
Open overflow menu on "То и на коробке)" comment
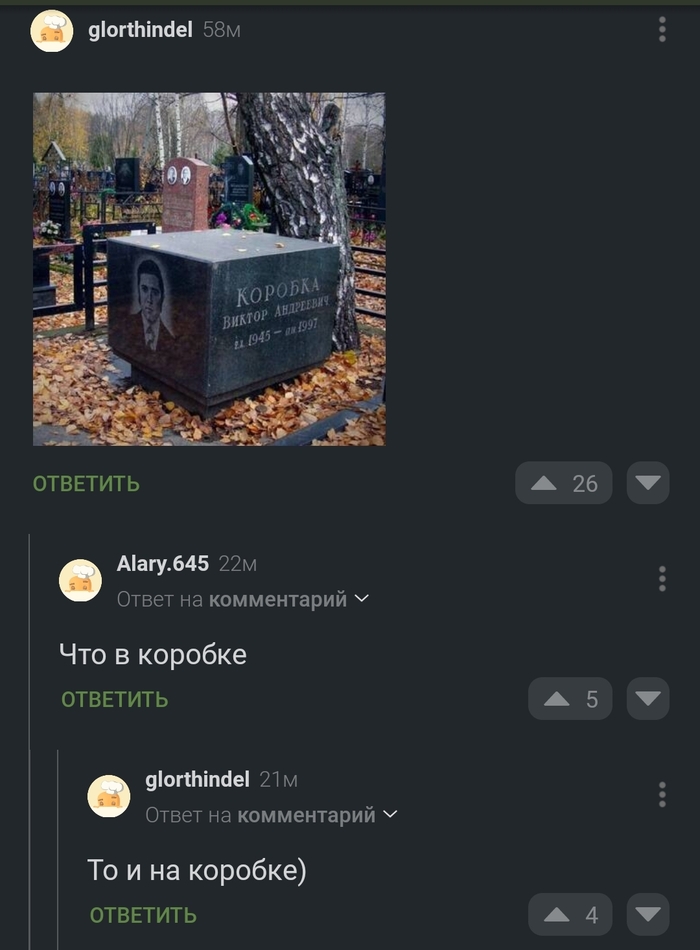pos(662,795)
